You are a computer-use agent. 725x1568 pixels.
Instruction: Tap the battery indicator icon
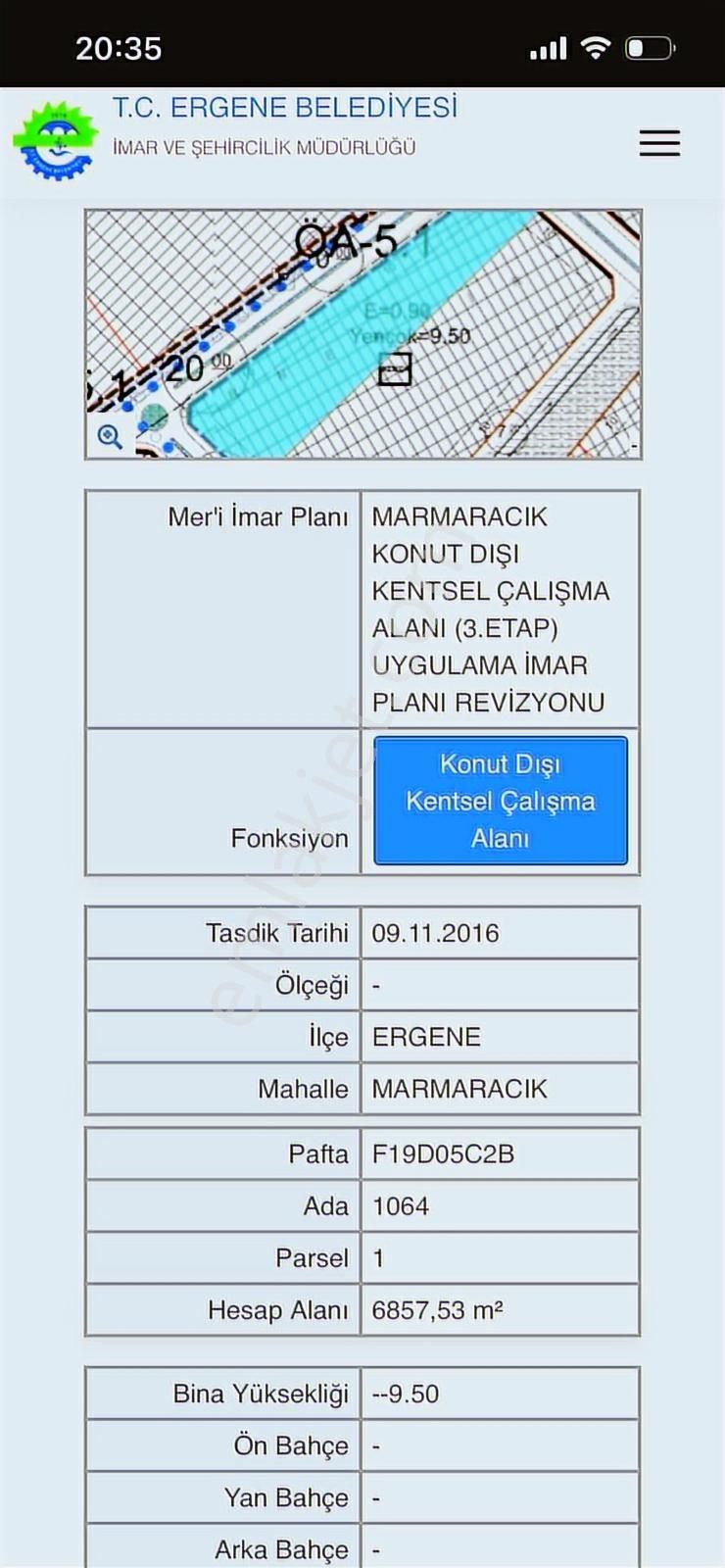[x=651, y=45]
